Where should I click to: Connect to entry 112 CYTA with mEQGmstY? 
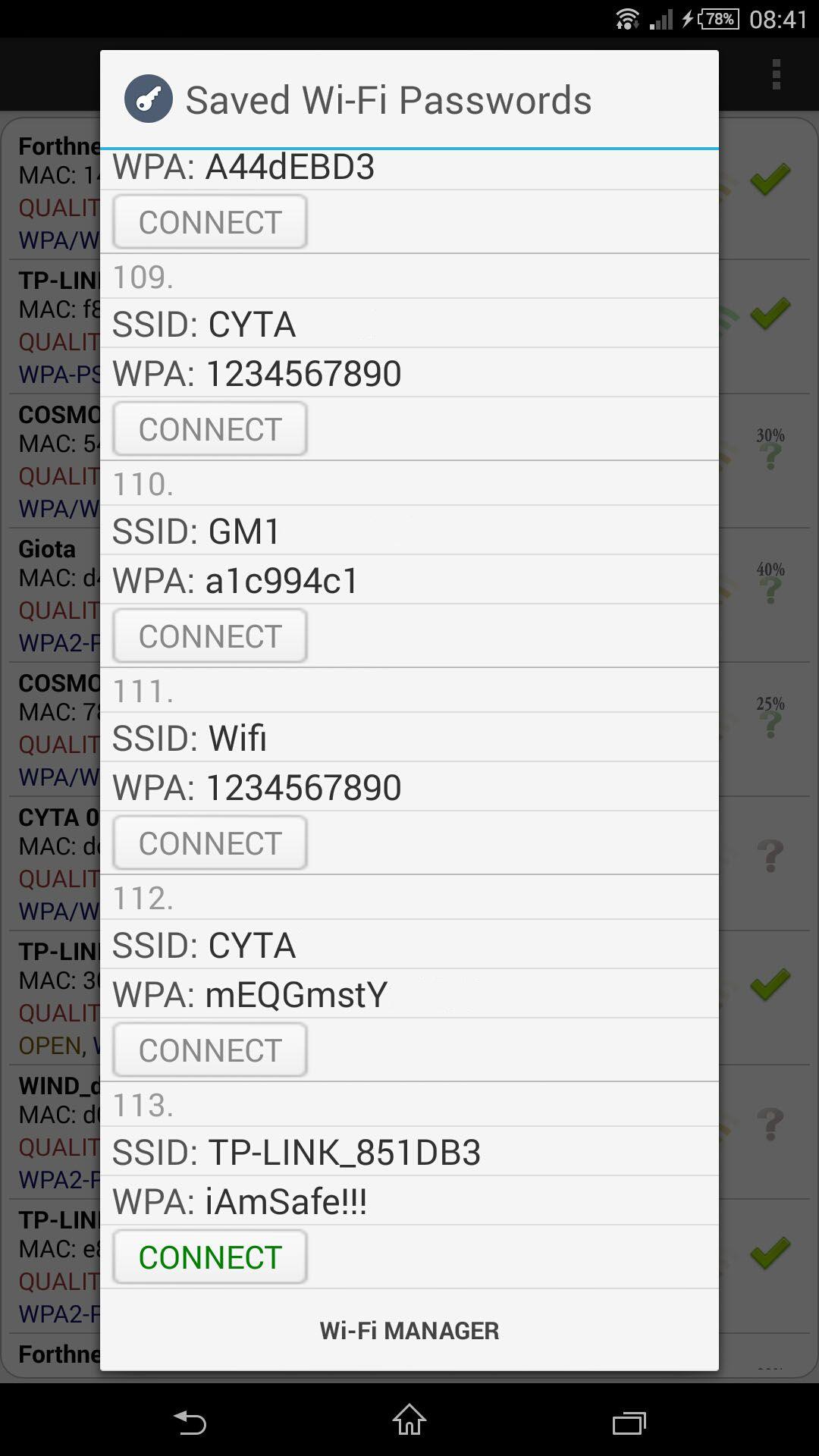210,1050
